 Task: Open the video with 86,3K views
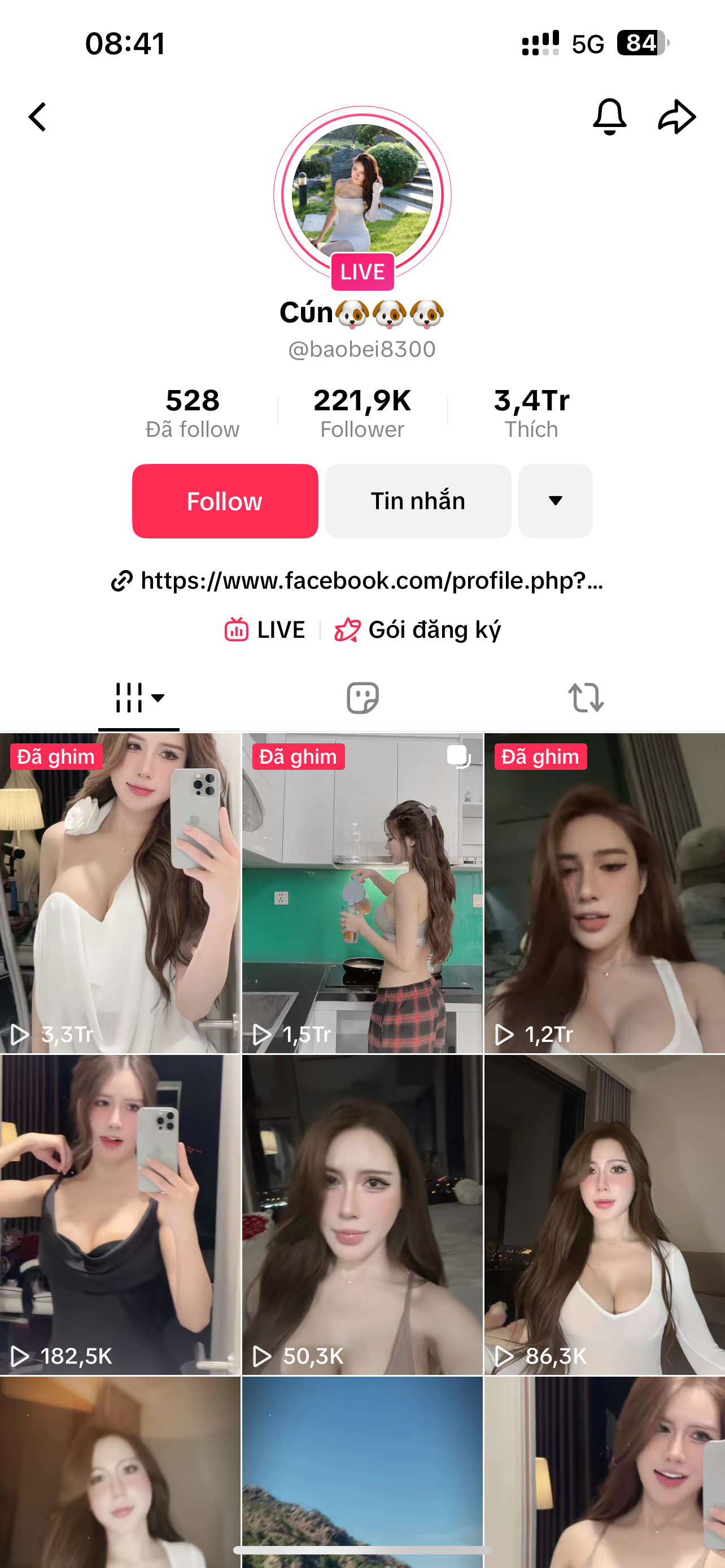[x=605, y=1214]
